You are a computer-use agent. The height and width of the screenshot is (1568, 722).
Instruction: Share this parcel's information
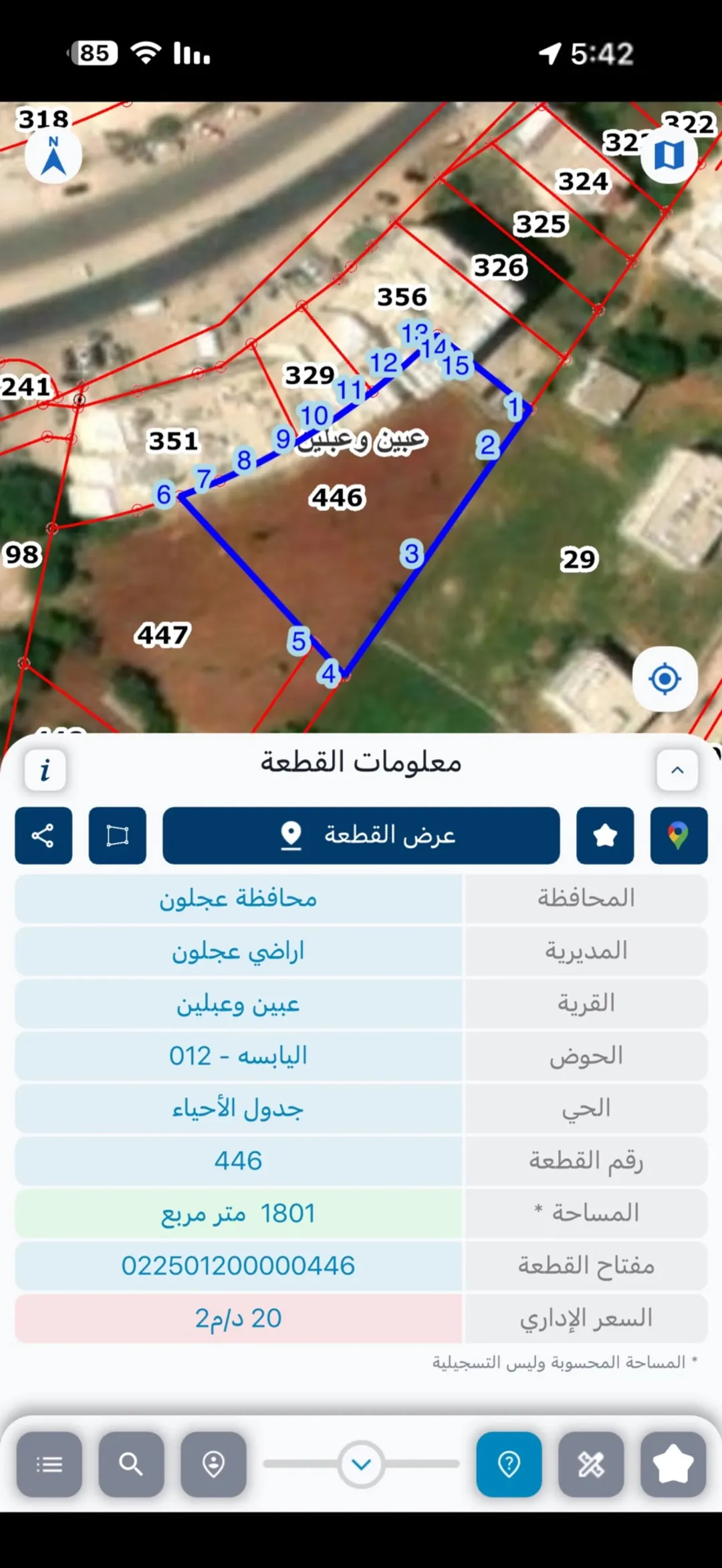[43, 836]
